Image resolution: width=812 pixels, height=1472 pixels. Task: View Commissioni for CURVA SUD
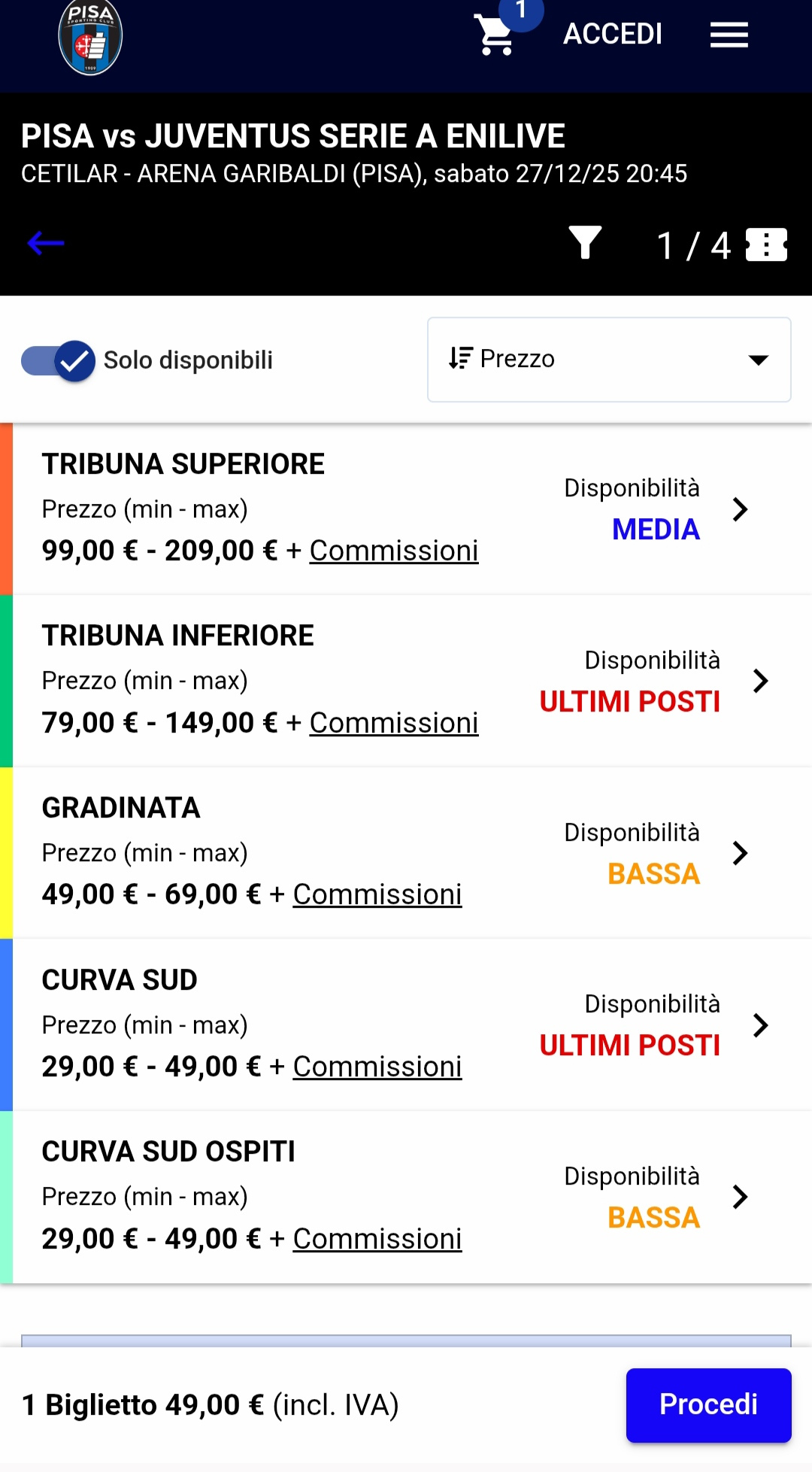377,1067
